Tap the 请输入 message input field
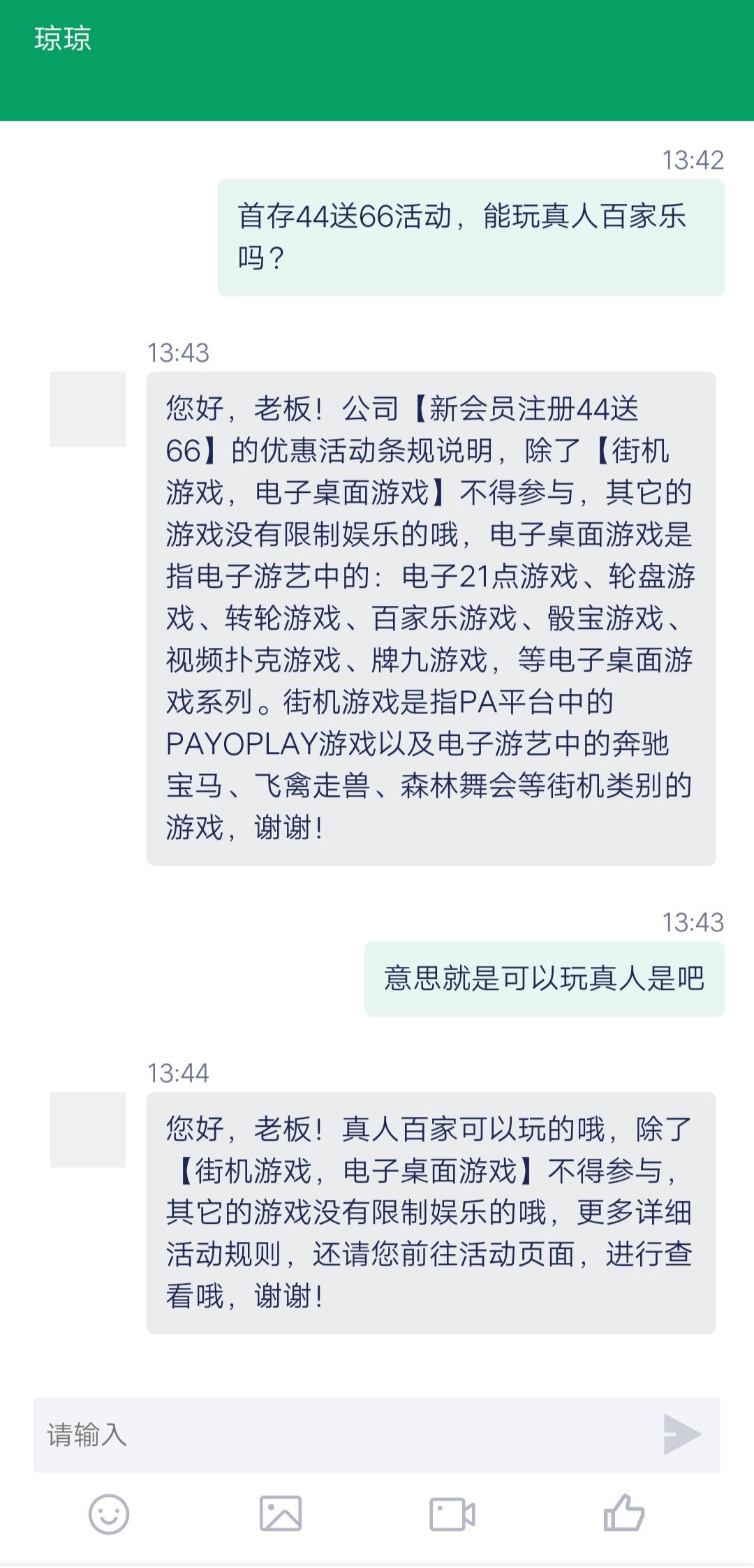This screenshot has width=754, height=1568. point(342,1435)
